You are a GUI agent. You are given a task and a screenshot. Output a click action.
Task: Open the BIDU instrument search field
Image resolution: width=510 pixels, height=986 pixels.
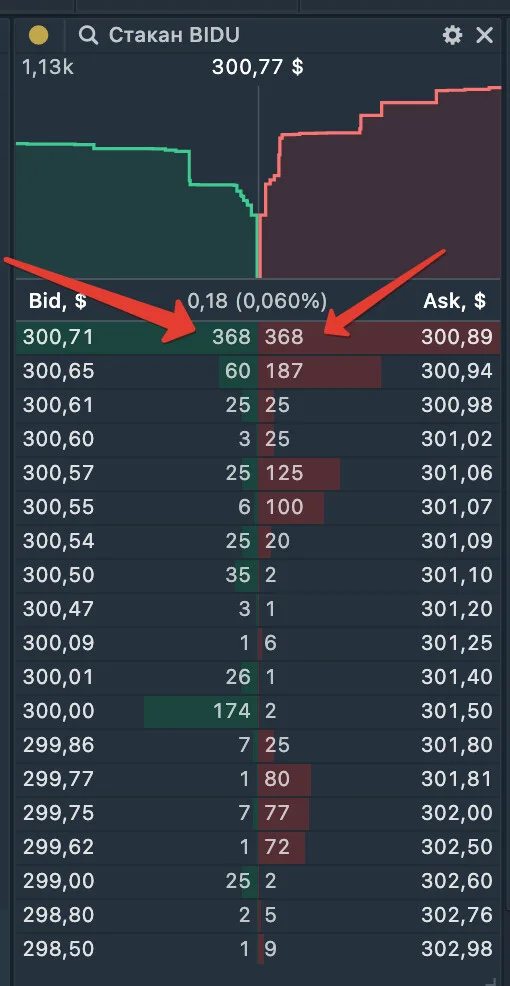159,35
